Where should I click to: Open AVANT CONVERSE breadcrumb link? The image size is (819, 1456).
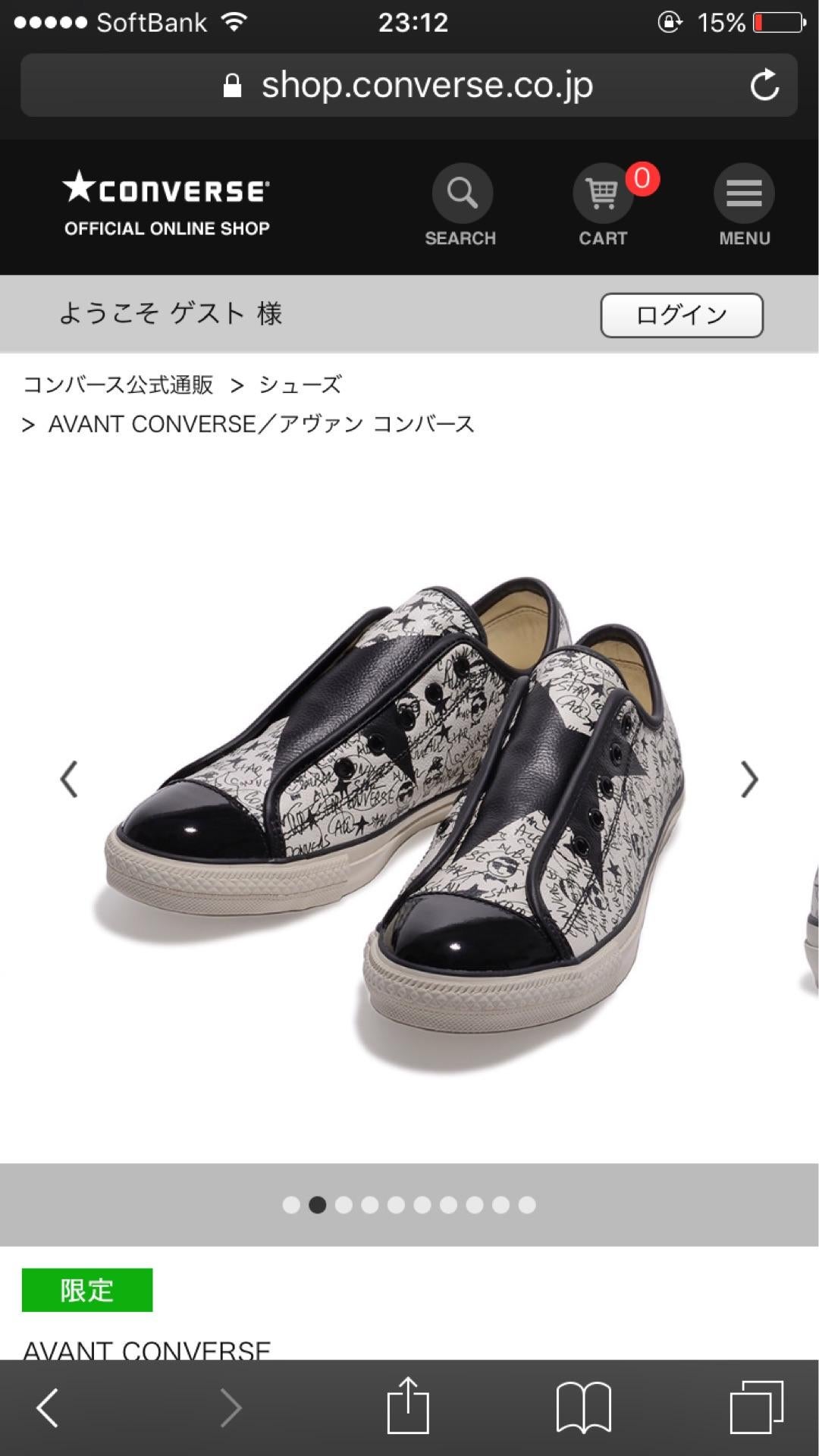click(x=261, y=424)
